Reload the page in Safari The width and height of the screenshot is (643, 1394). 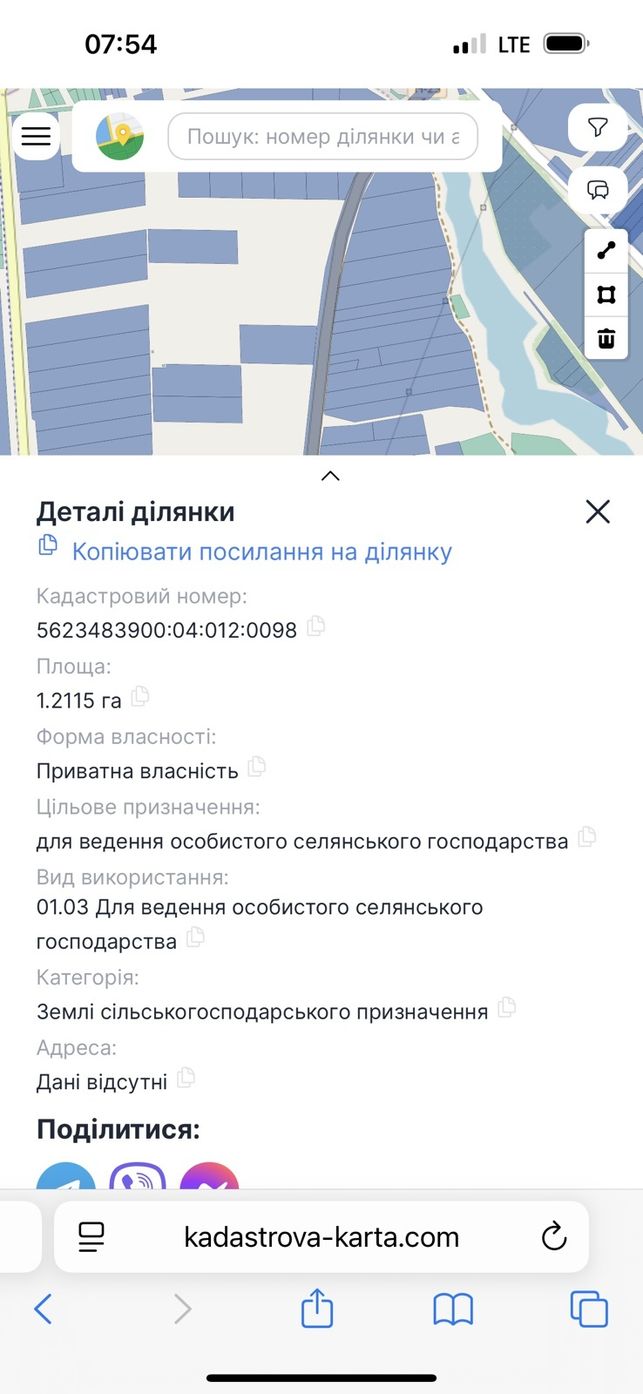pyautogui.click(x=554, y=1238)
